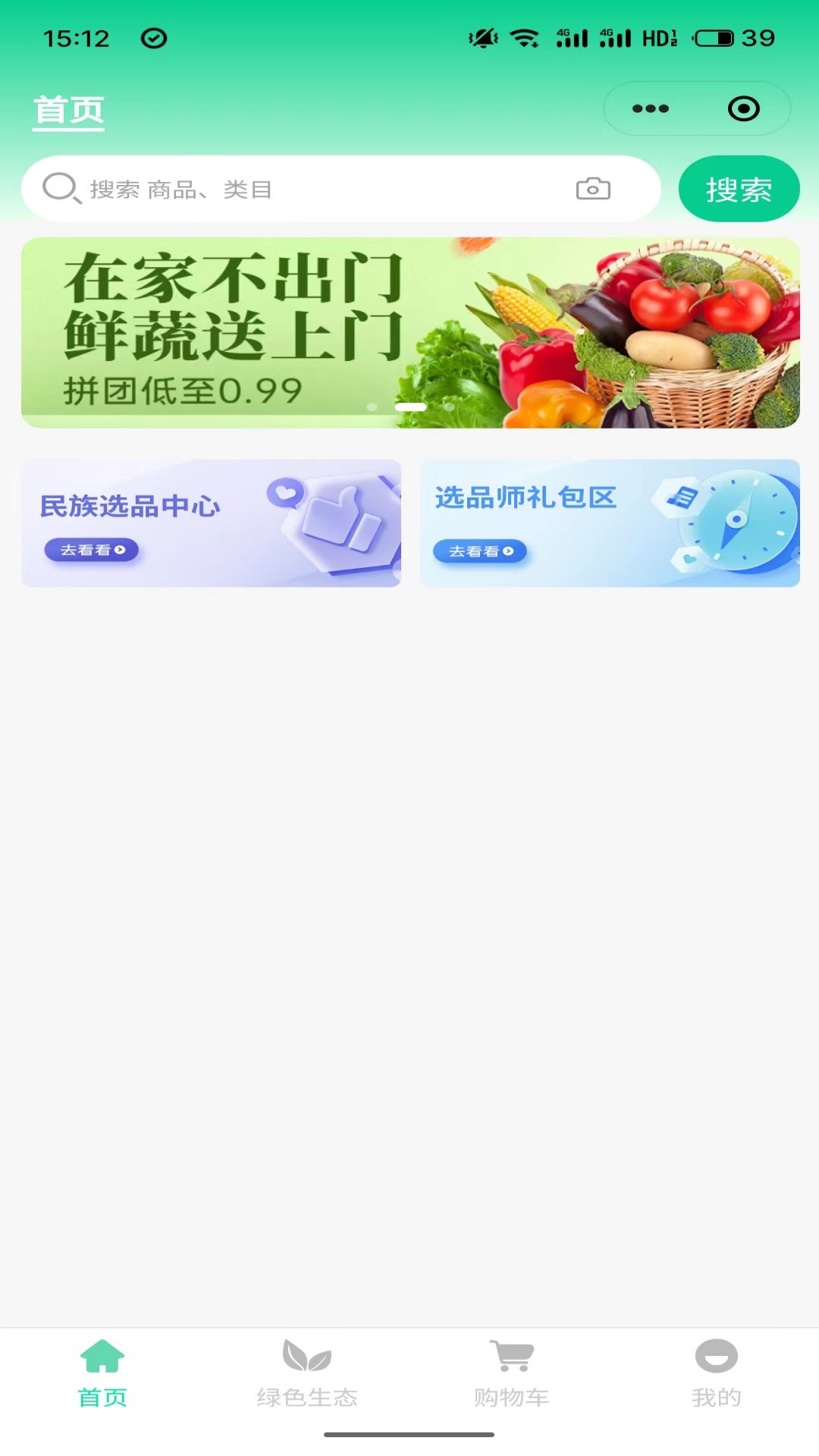This screenshot has height=1456, width=819.
Task: Tap 去看看 on 选品师礼包区
Action: click(482, 551)
